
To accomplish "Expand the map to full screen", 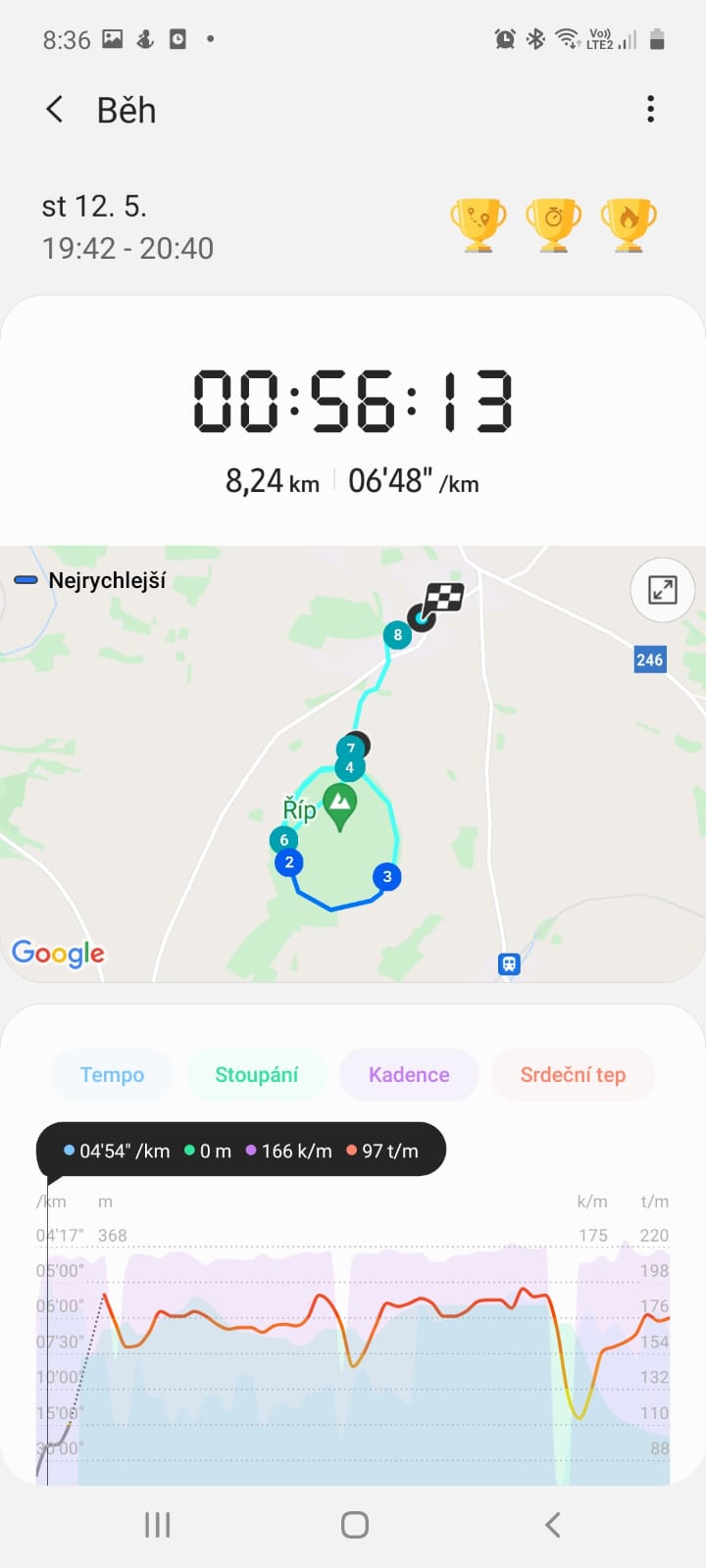I will 663,590.
